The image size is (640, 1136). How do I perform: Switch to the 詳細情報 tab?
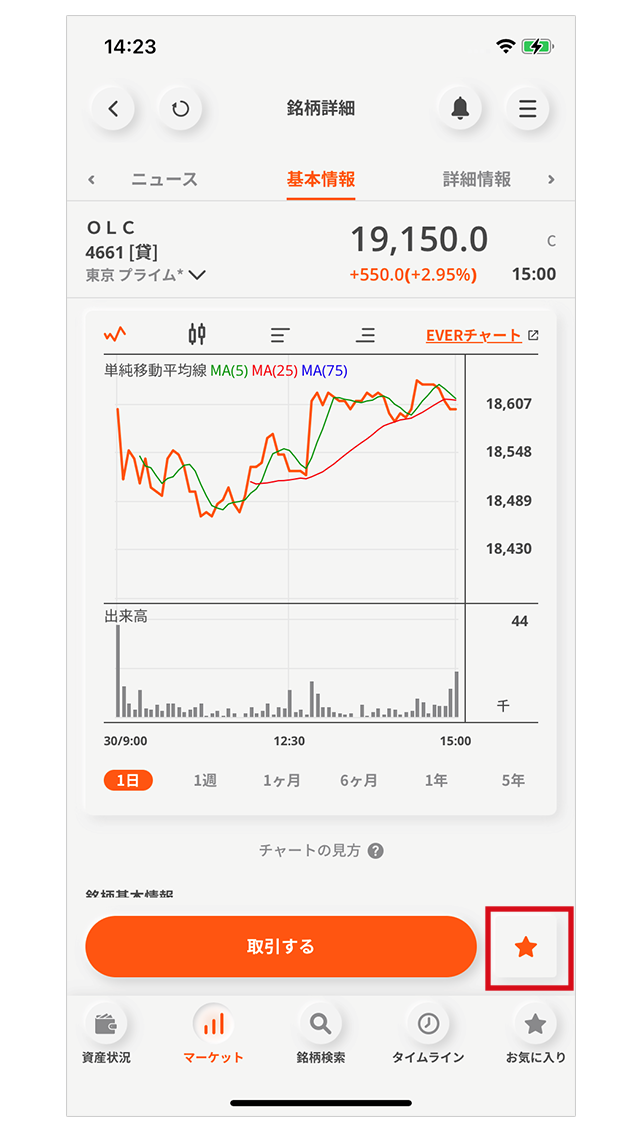click(x=477, y=180)
